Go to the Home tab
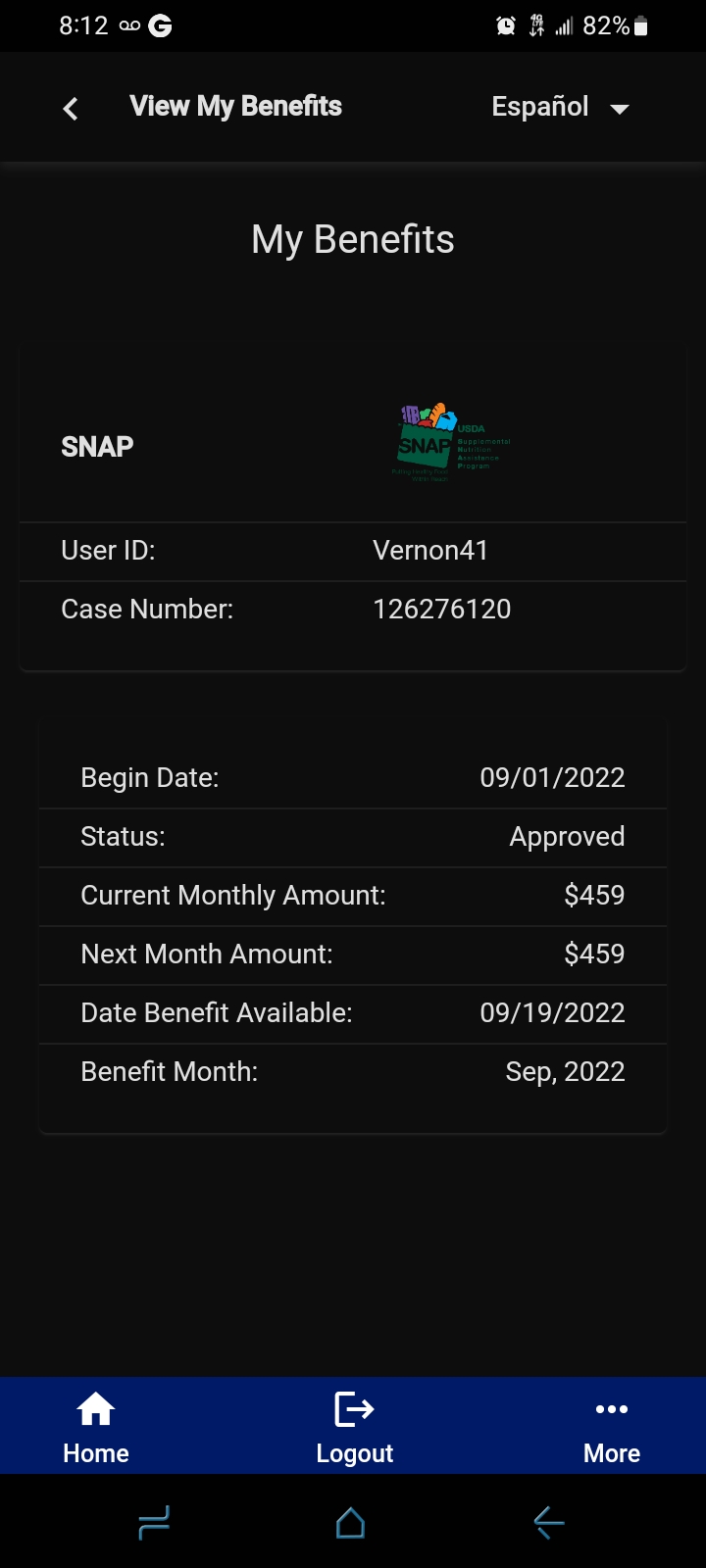The width and height of the screenshot is (706, 1568). pyautogui.click(x=96, y=1427)
